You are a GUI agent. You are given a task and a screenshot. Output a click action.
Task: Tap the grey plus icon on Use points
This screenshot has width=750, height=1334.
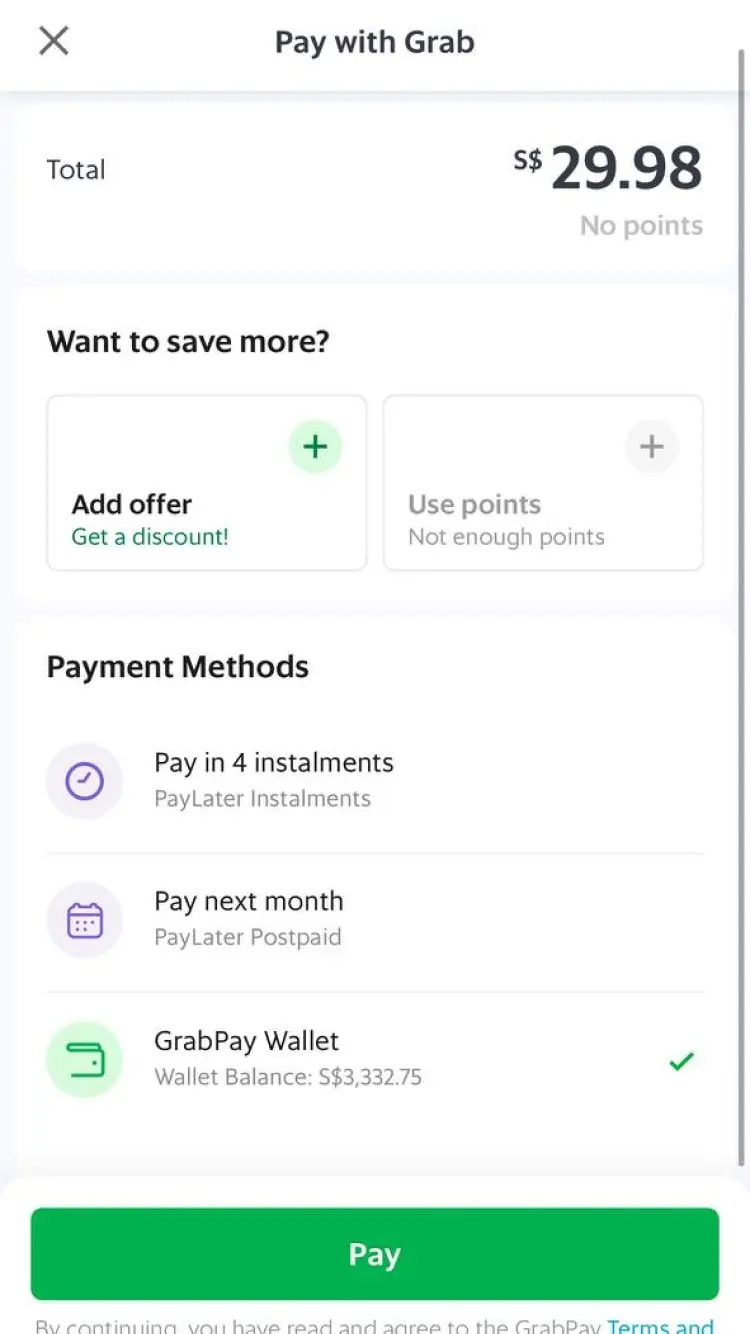(x=651, y=446)
